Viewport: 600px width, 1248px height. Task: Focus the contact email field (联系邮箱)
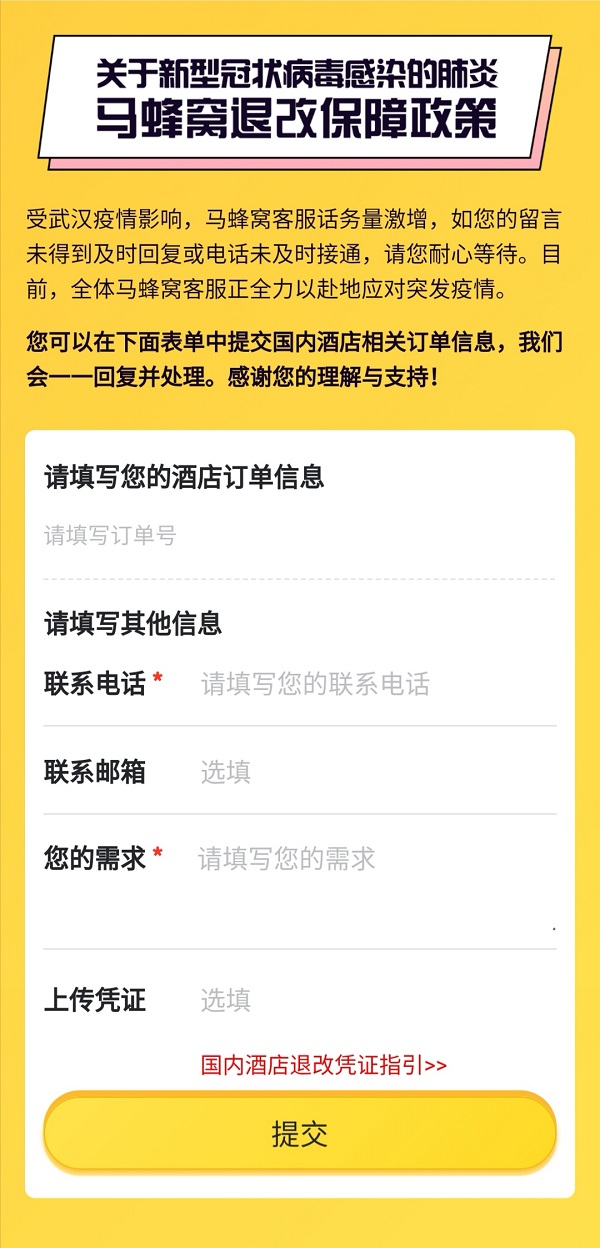(x=375, y=772)
